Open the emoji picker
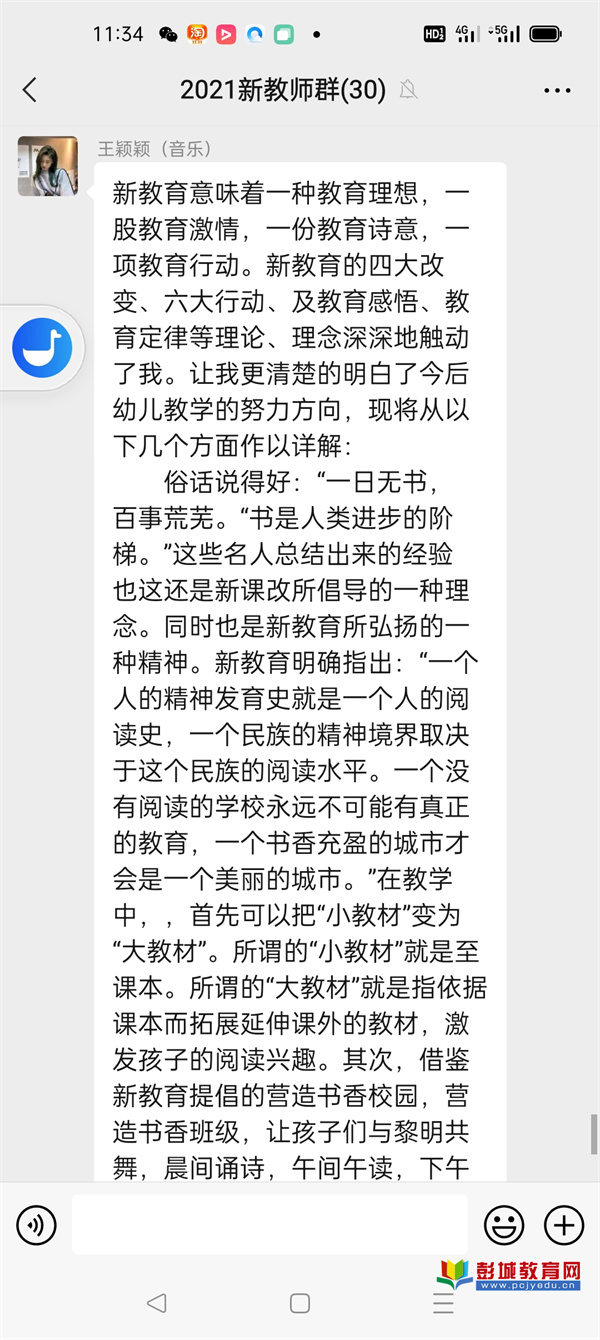The height and width of the screenshot is (1340, 600). tap(504, 1224)
